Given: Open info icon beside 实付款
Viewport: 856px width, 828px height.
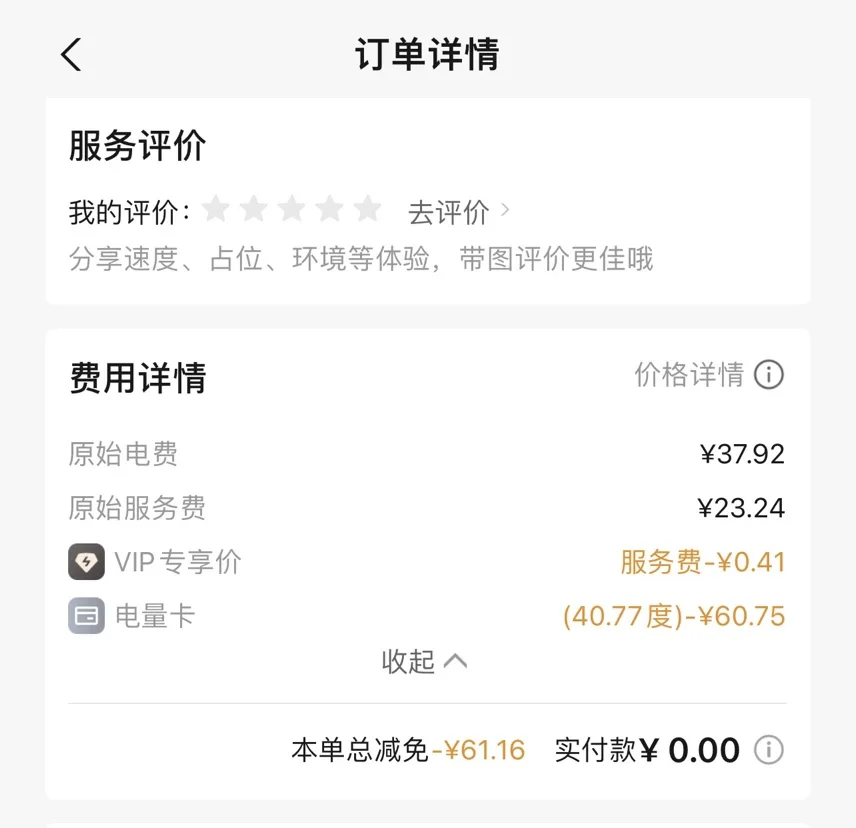Looking at the screenshot, I should (x=768, y=750).
